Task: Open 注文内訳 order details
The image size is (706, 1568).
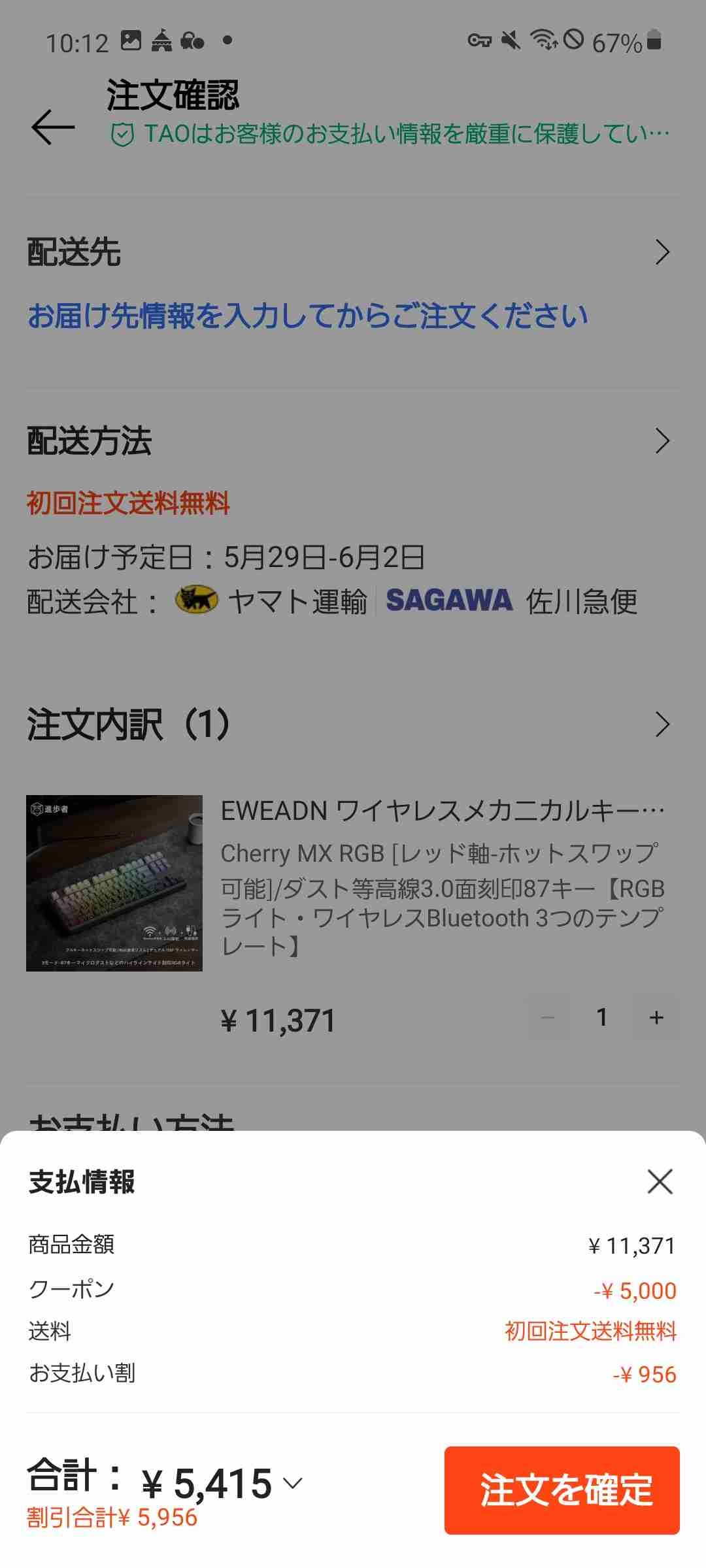Action: point(662,725)
